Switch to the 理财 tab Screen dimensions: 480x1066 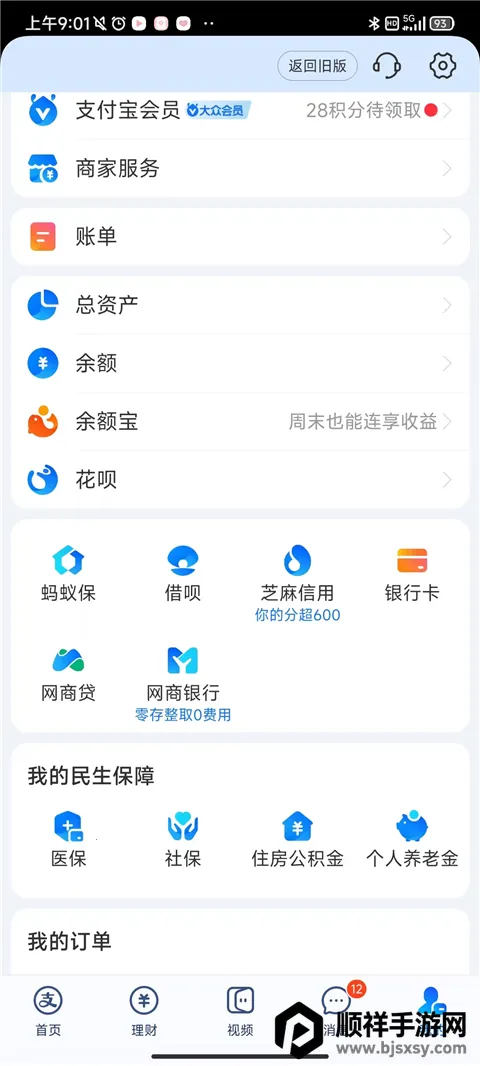[x=144, y=1012]
